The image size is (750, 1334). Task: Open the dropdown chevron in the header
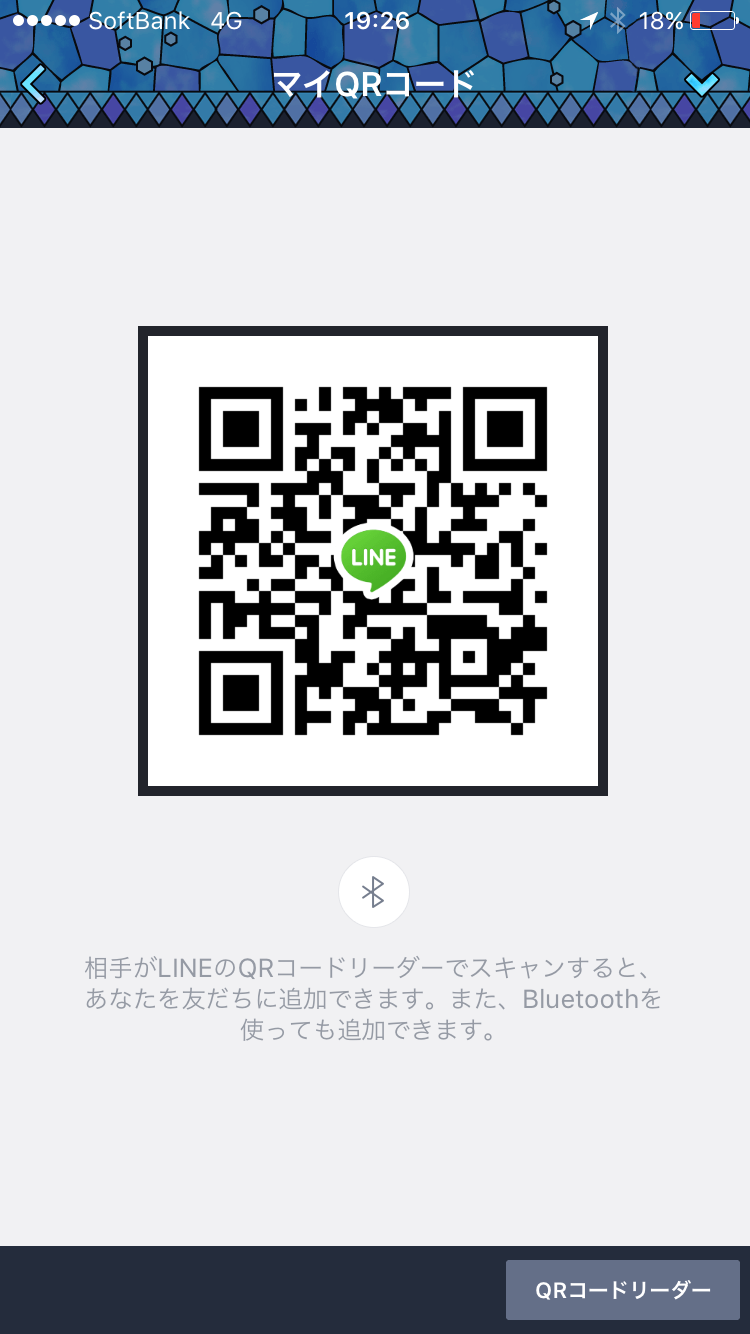tap(702, 85)
